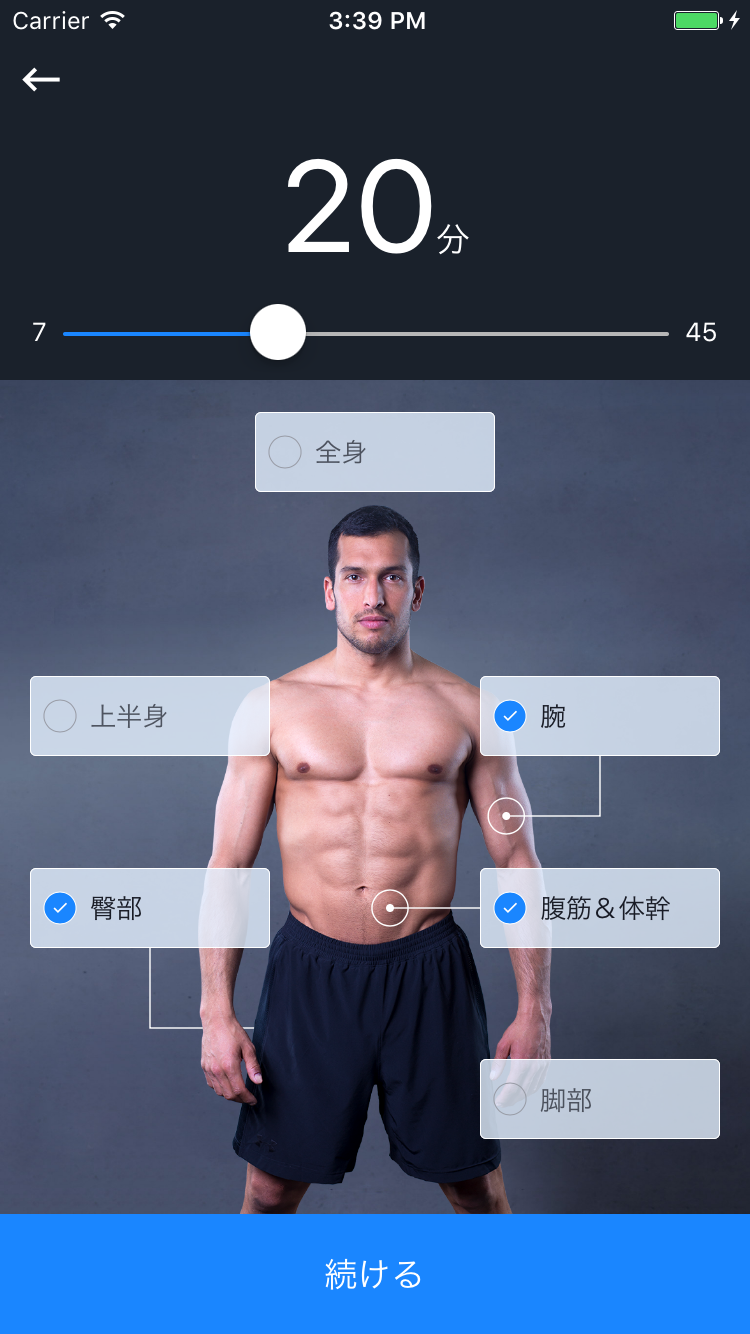750x1334 pixels.
Task: Deselect the 臀部 option
Action: click(x=150, y=908)
